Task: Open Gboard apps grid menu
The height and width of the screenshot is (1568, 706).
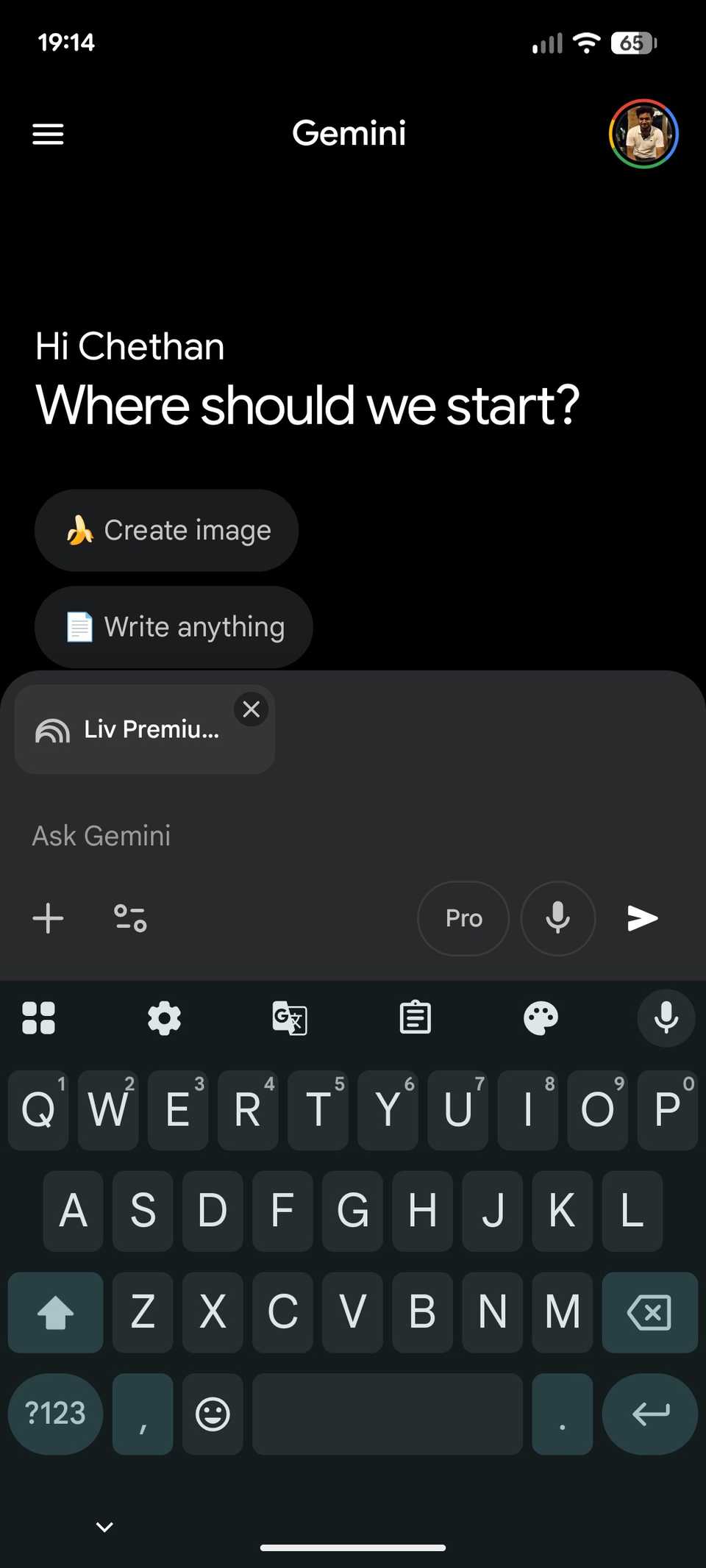Action: (38, 1018)
